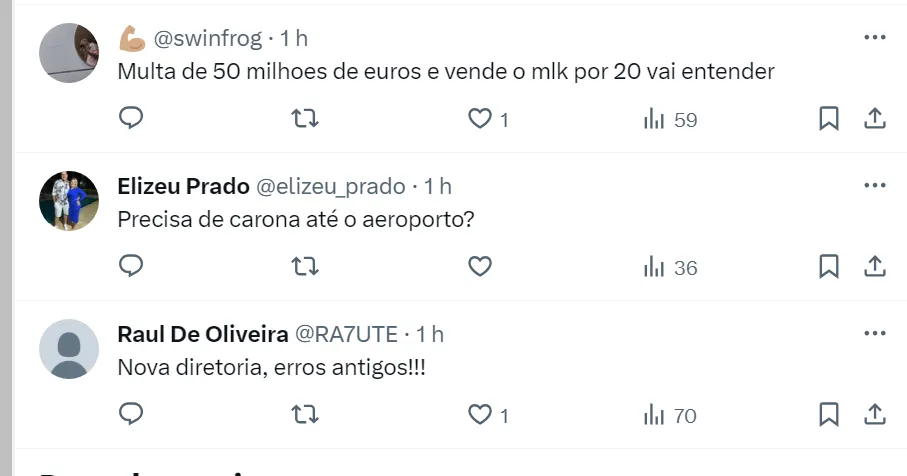Image resolution: width=907 pixels, height=476 pixels.
Task: Open Elizeu Prado's profile picture
Action: 69,201
